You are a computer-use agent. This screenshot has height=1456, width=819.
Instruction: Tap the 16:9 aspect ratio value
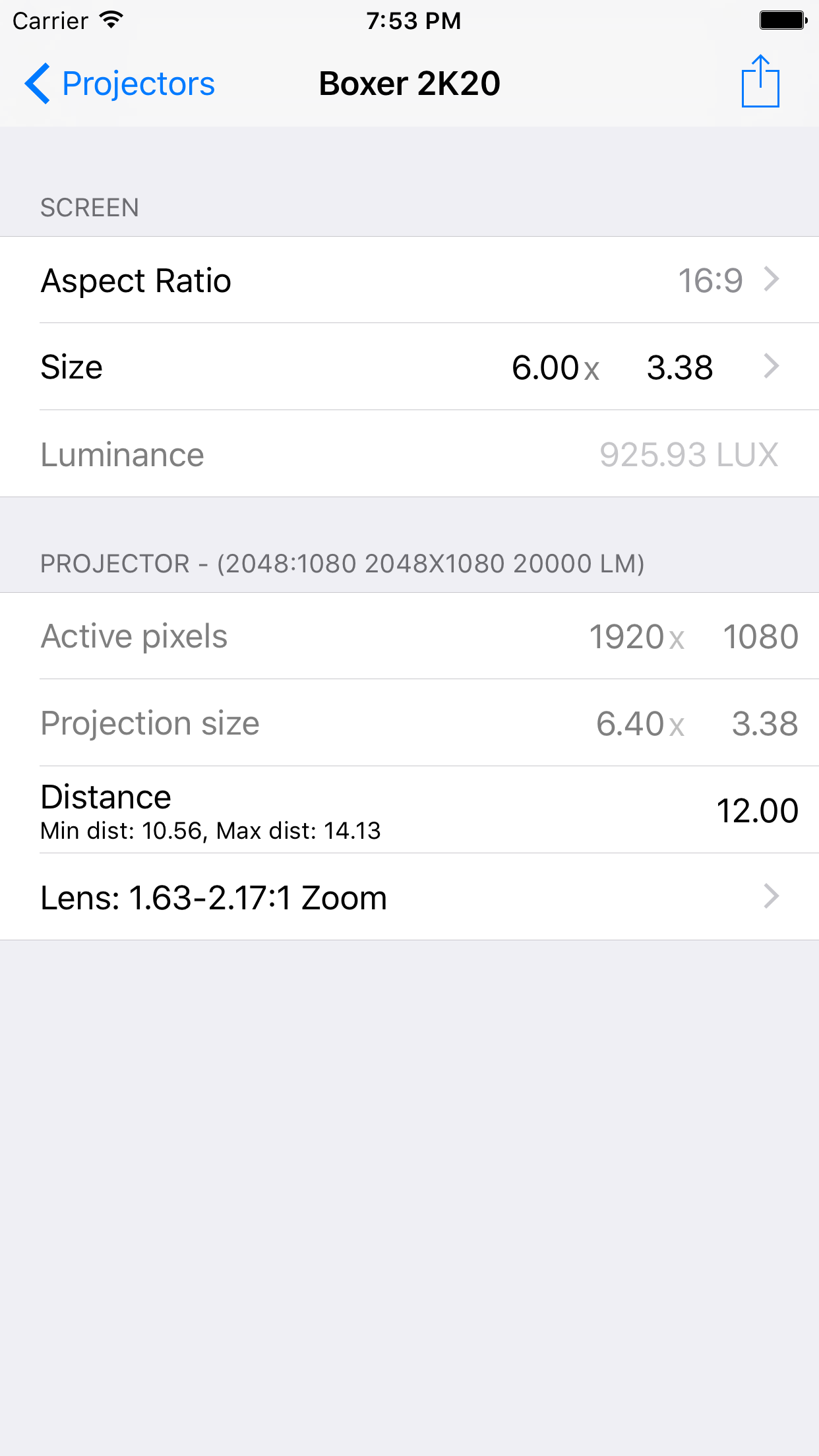(711, 280)
